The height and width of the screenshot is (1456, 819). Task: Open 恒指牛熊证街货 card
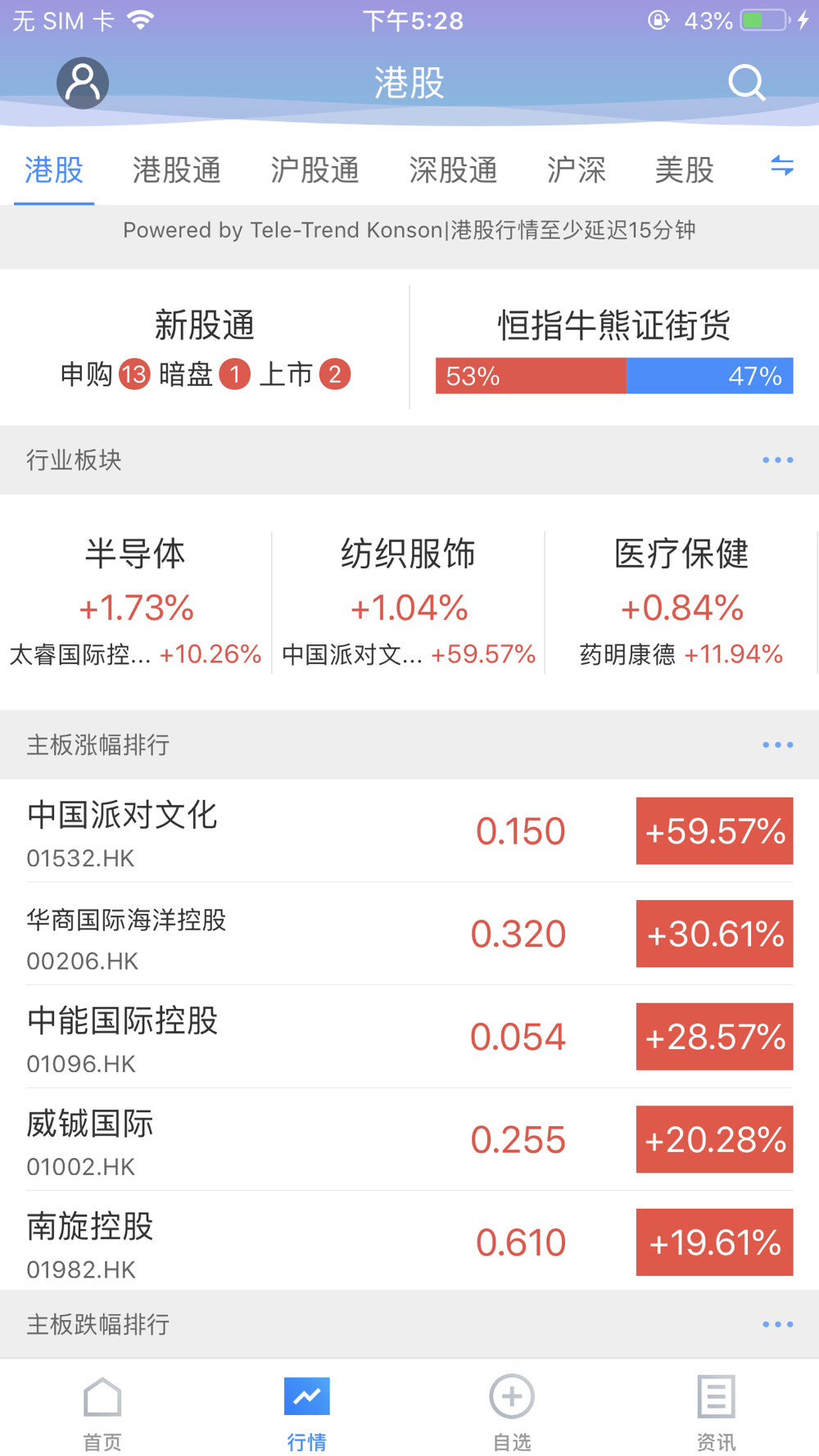(614, 347)
